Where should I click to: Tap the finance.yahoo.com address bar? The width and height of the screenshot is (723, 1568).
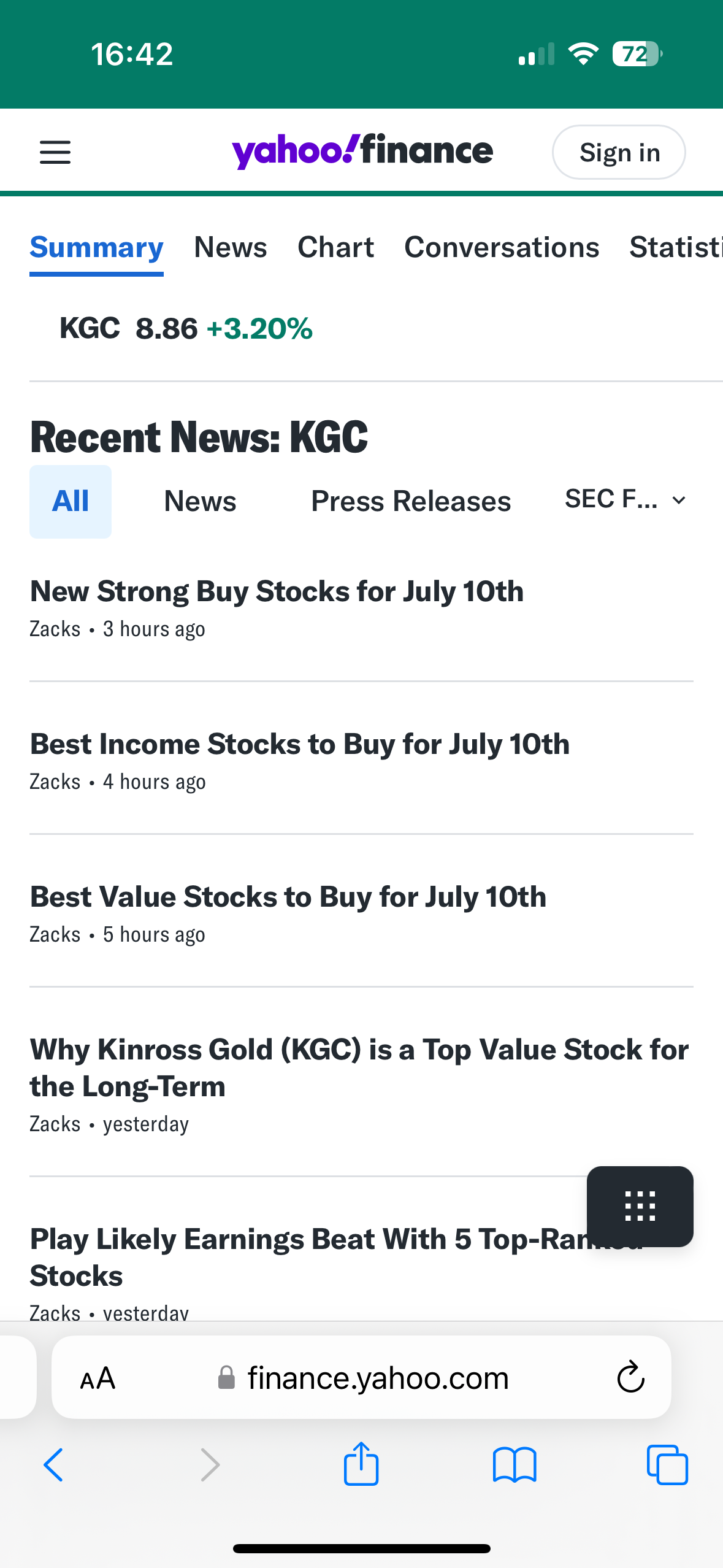tap(361, 1378)
